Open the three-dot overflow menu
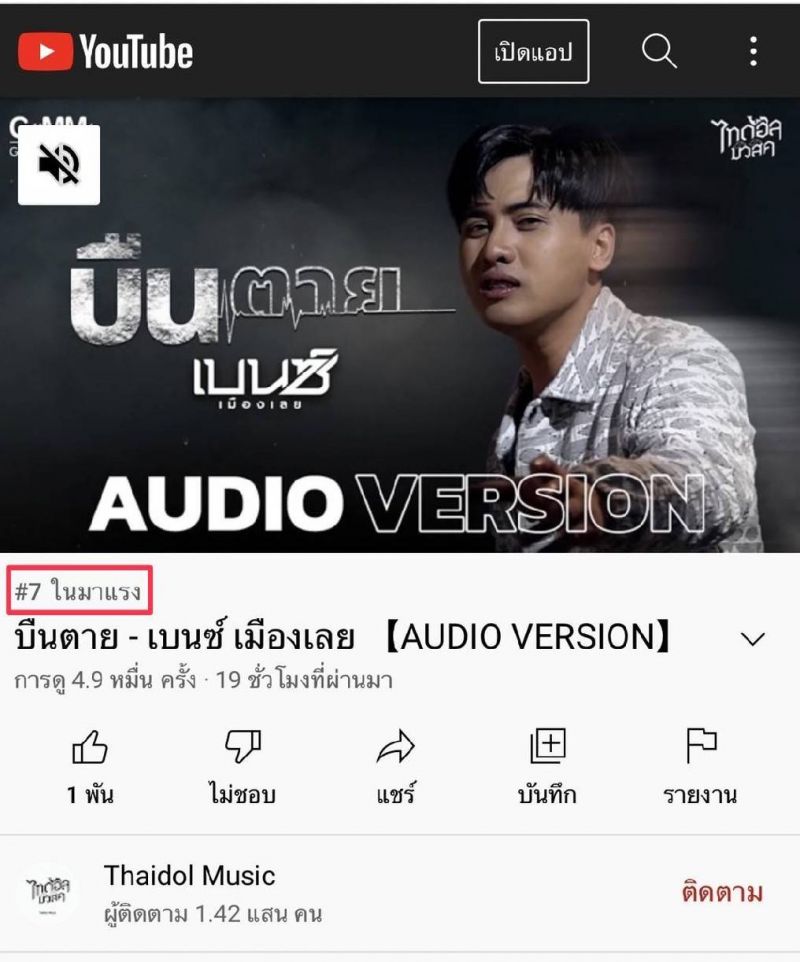The image size is (800, 962). [753, 51]
